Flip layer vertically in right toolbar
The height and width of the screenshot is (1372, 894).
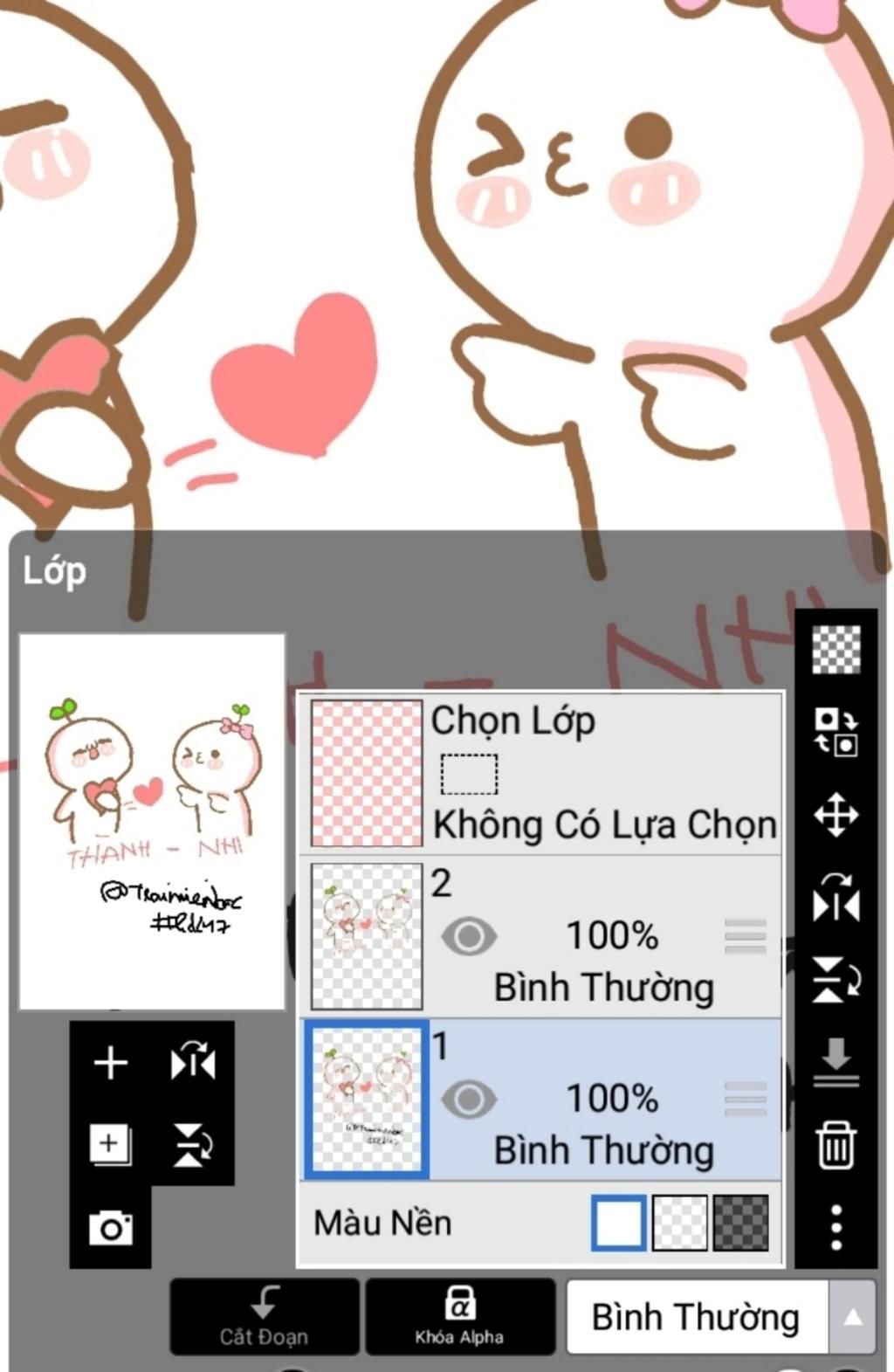pos(836,980)
